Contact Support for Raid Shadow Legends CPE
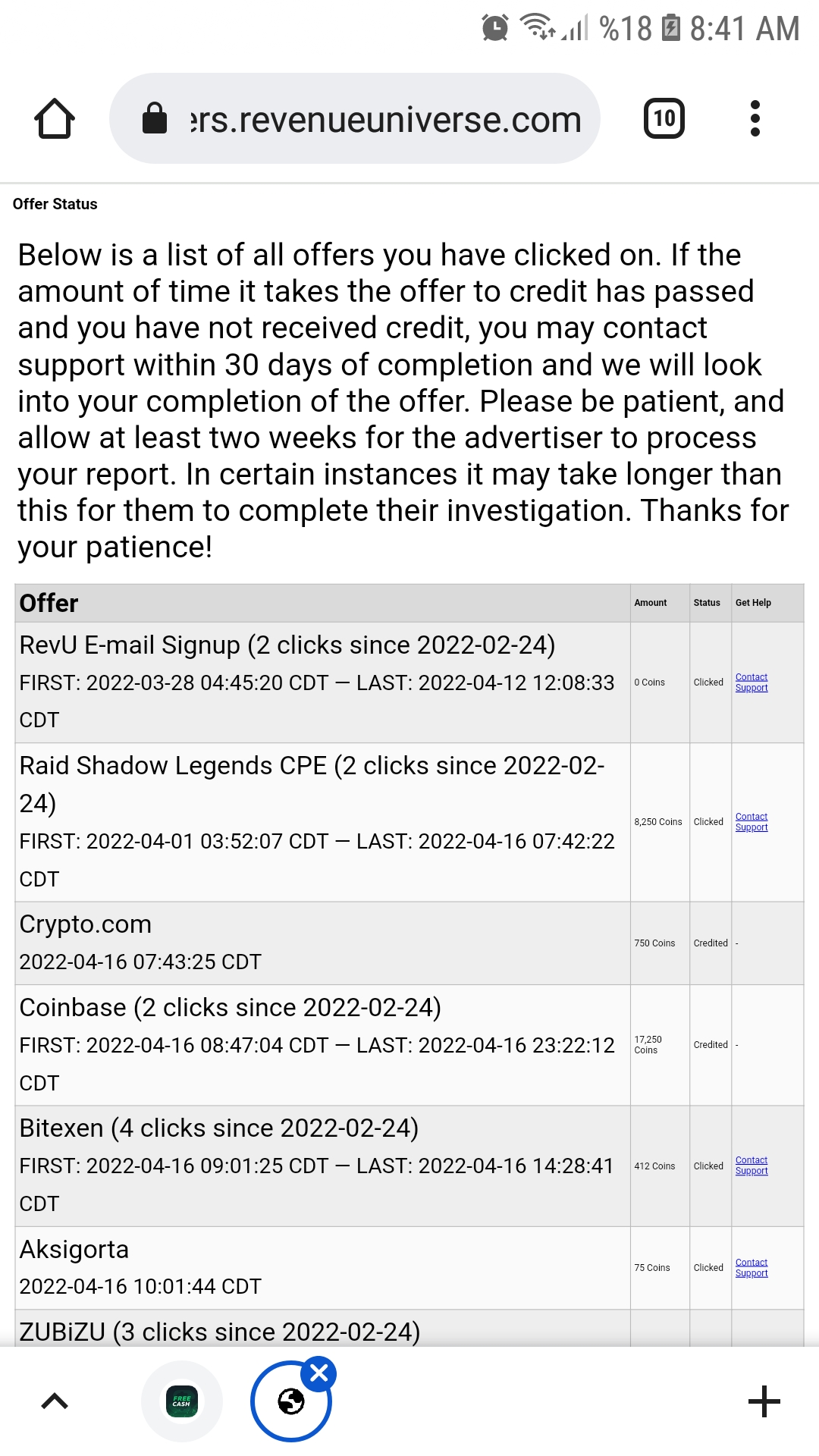The height and width of the screenshot is (1456, 819). [x=752, y=822]
